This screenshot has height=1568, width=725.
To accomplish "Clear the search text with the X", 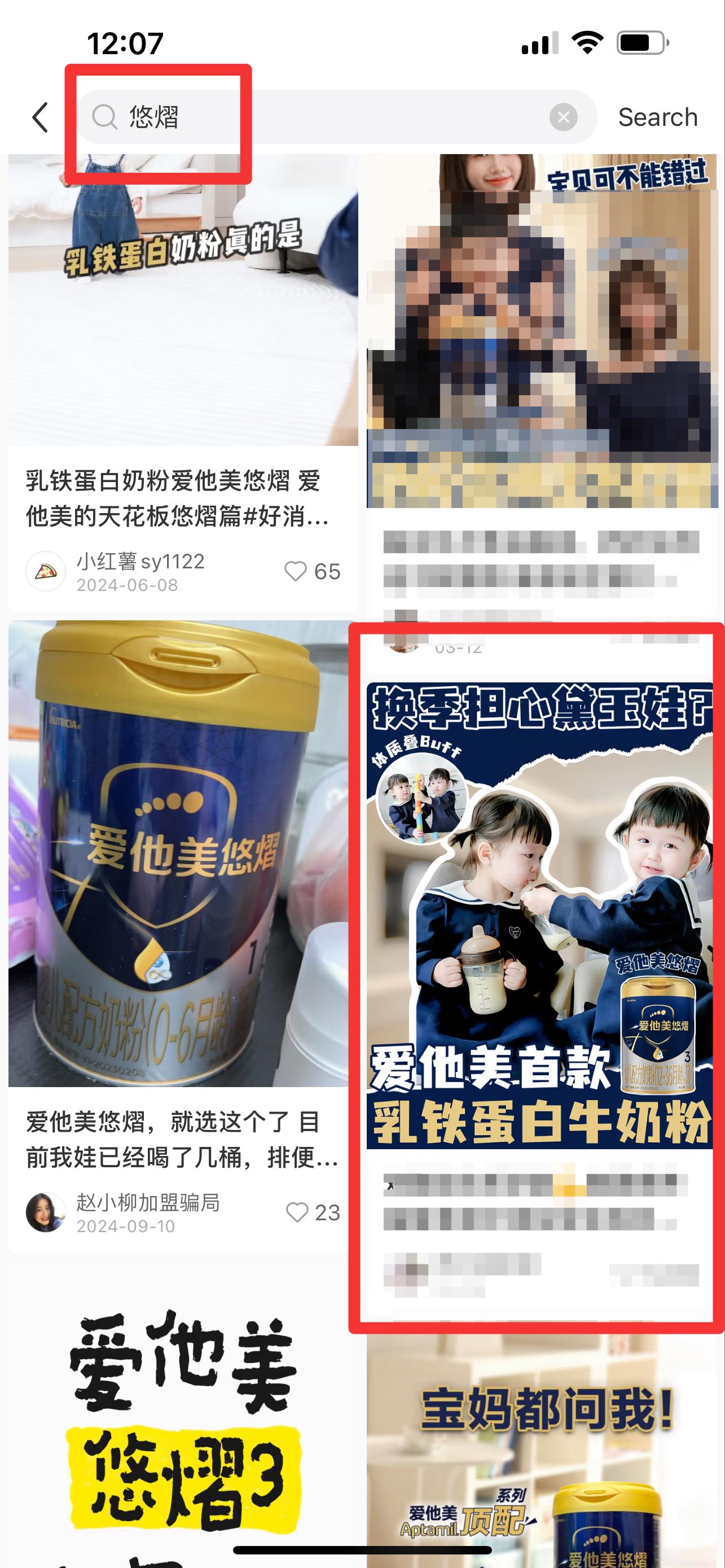I will 563,117.
